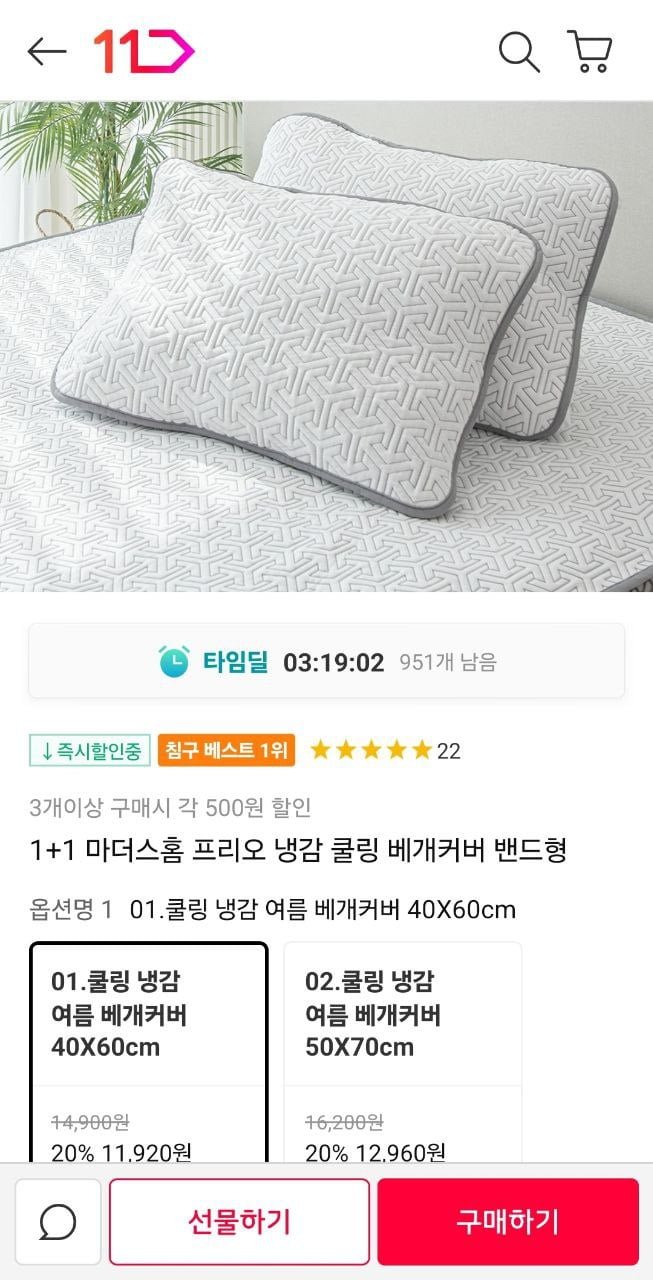This screenshot has height=1280, width=653.
Task: Open the 11st home logo
Action: point(143,51)
